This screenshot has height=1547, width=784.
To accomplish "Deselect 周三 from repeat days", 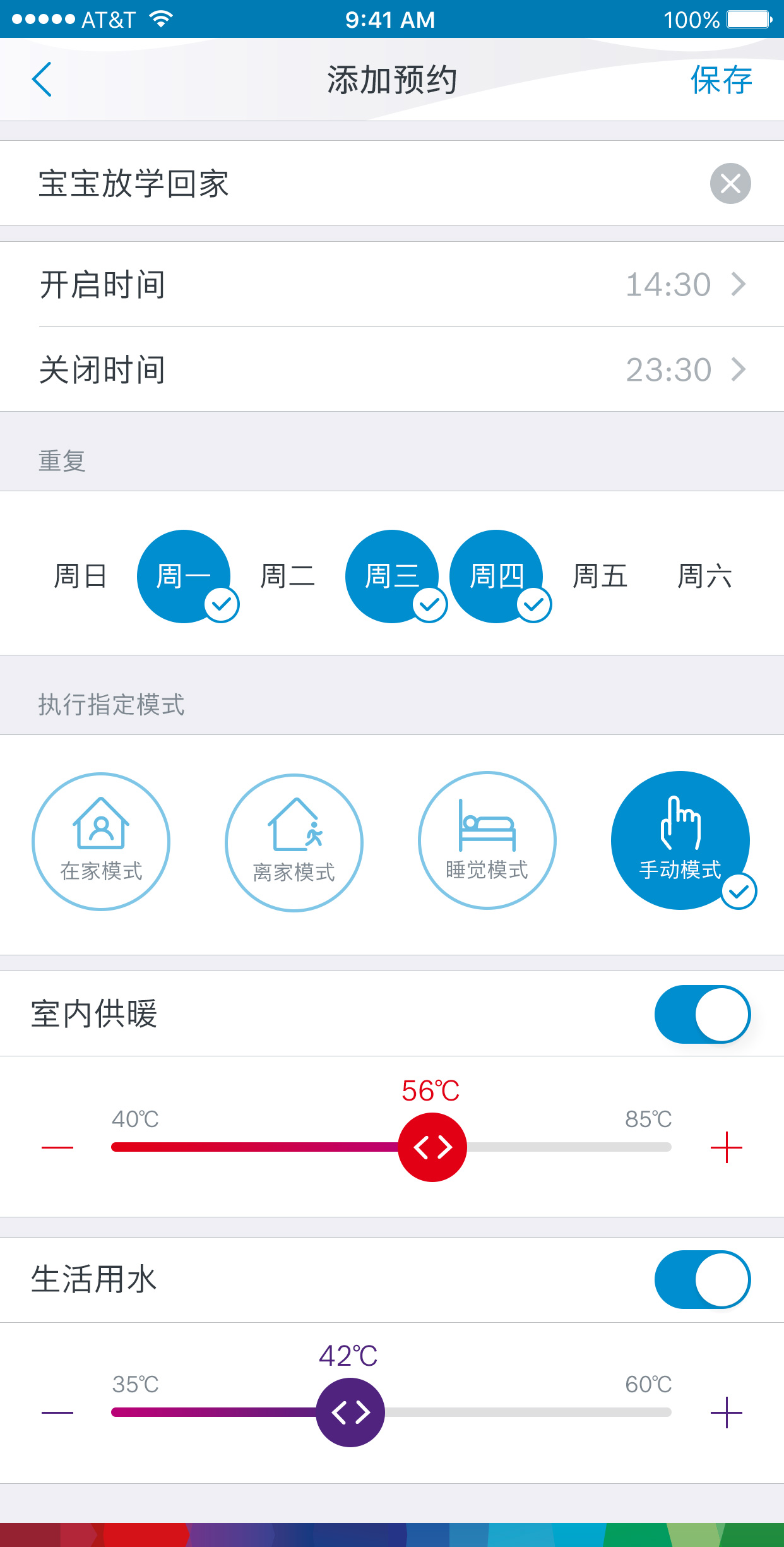I will click(392, 576).
